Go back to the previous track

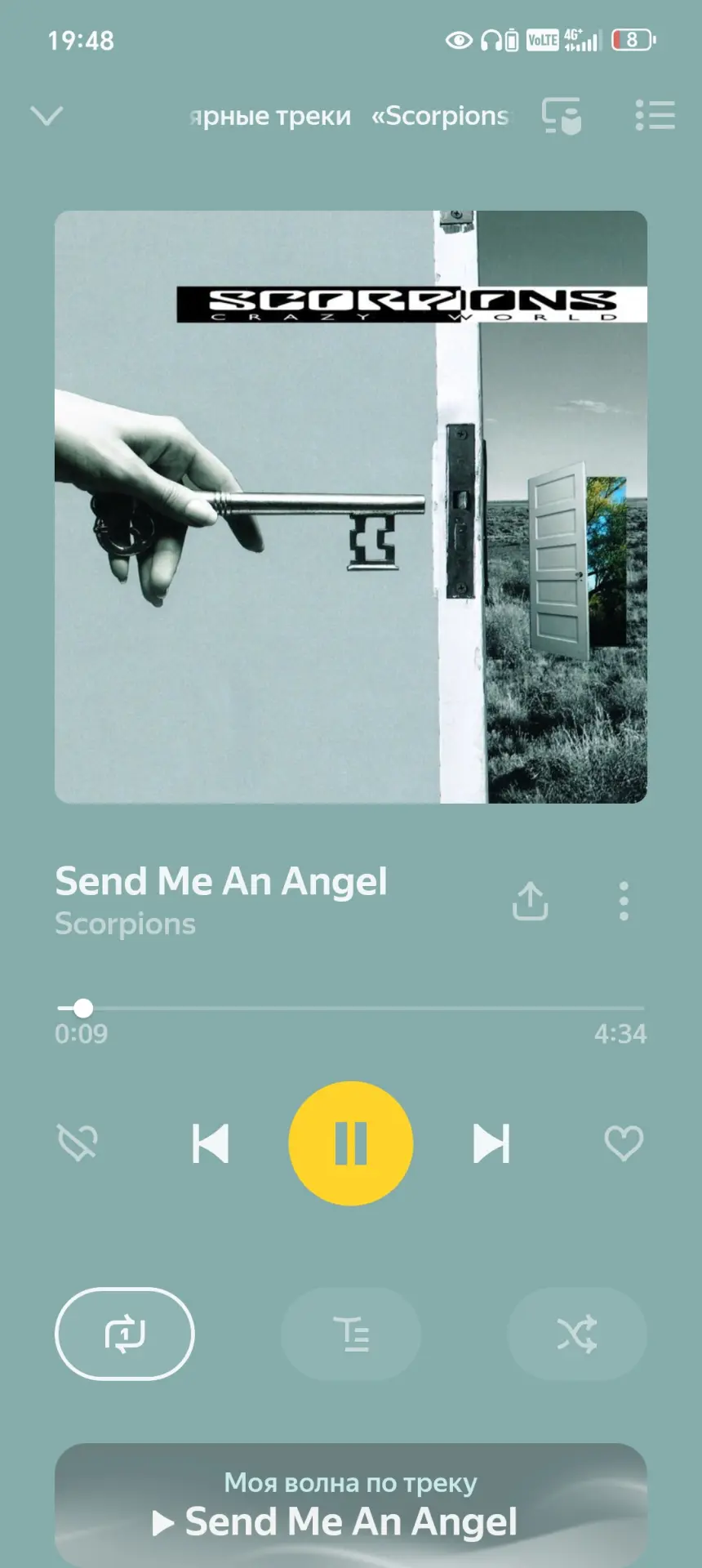coord(211,1143)
